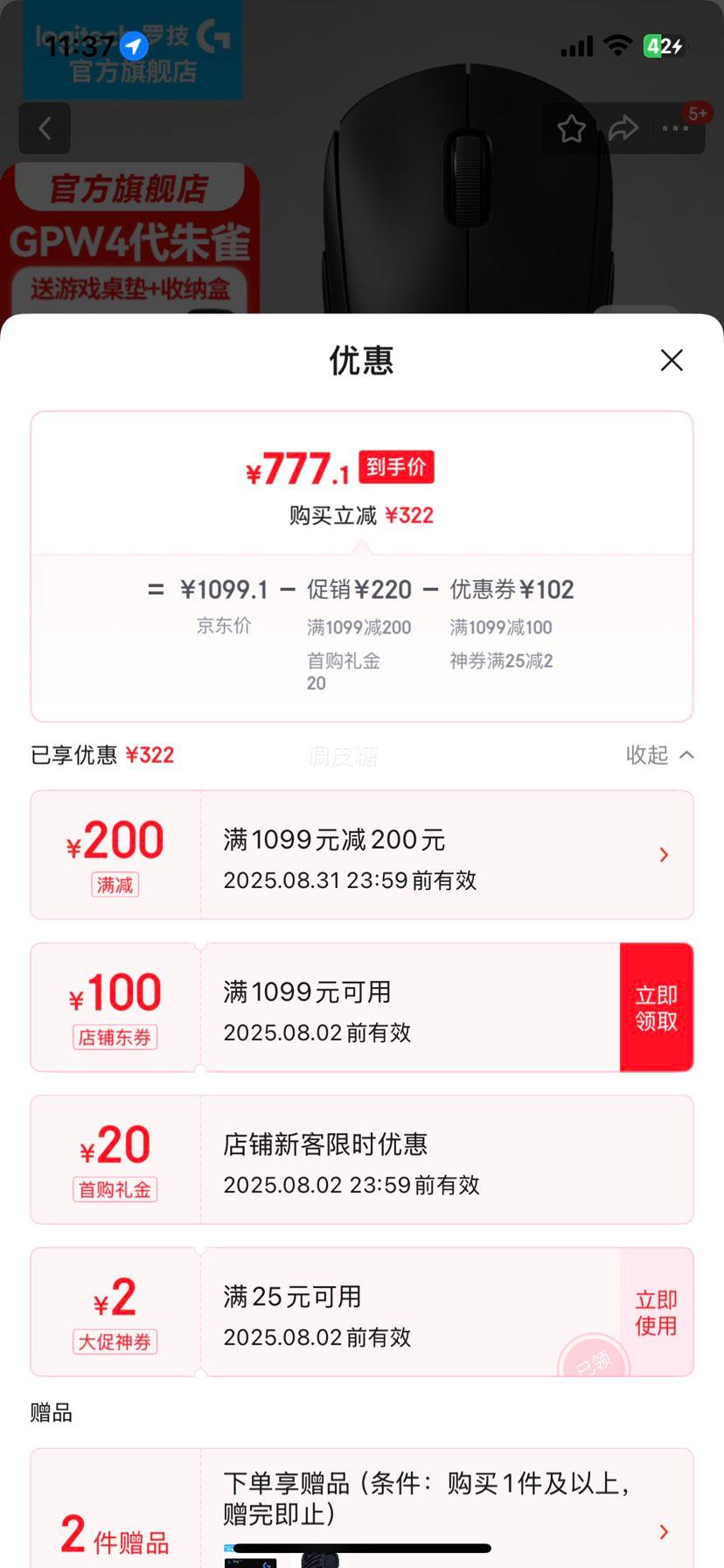Tap 立即使用 on the ¥2 coupon
This screenshot has width=724, height=1568.
click(x=656, y=1312)
